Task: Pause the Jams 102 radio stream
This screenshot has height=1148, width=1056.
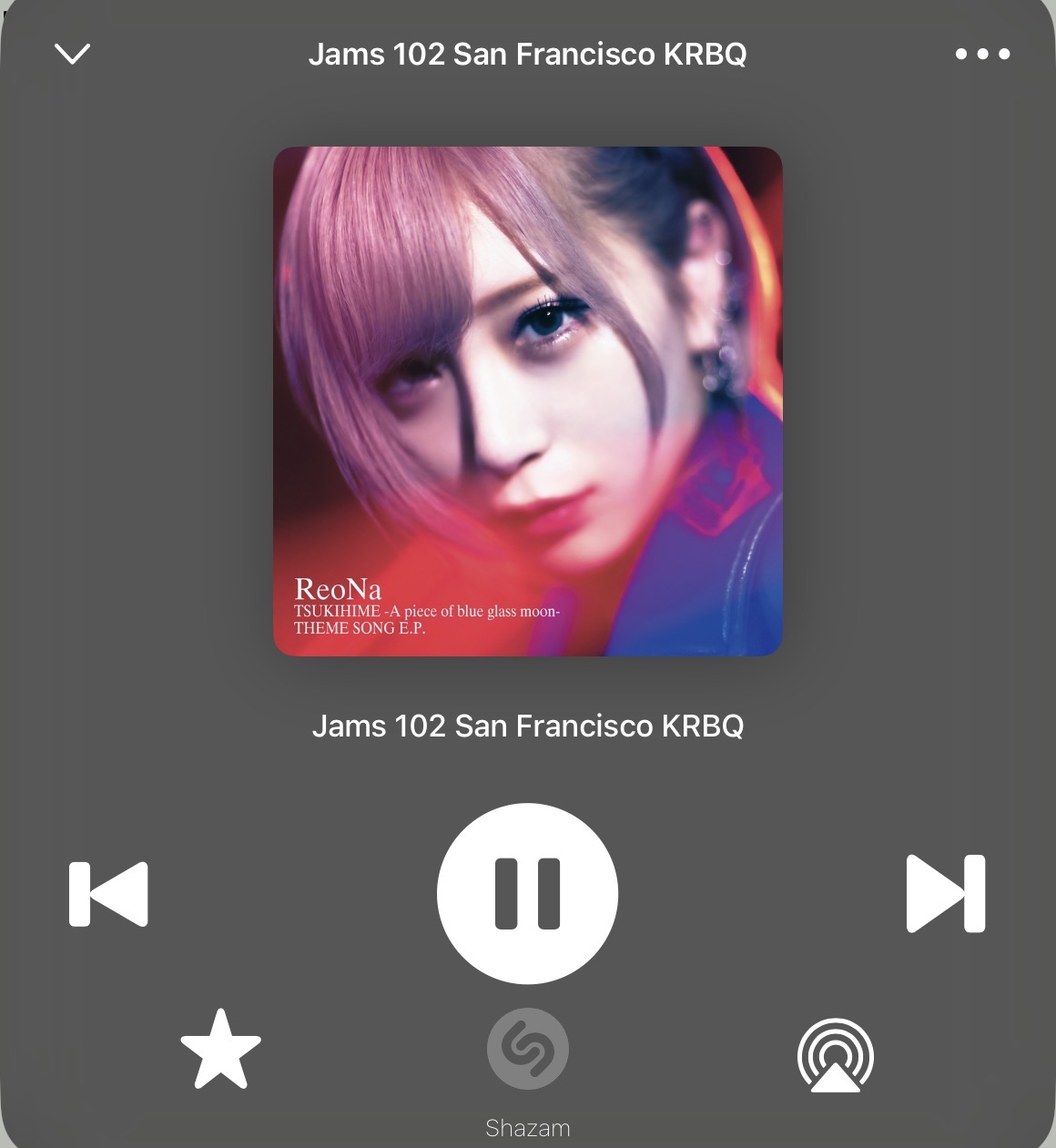Action: [x=528, y=893]
